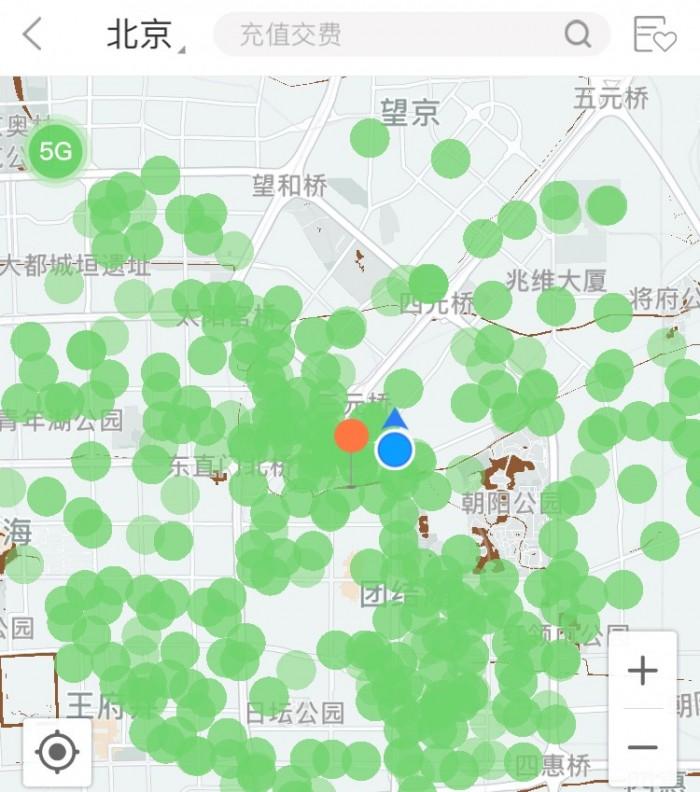Recenter map on my location

[x=58, y=750]
